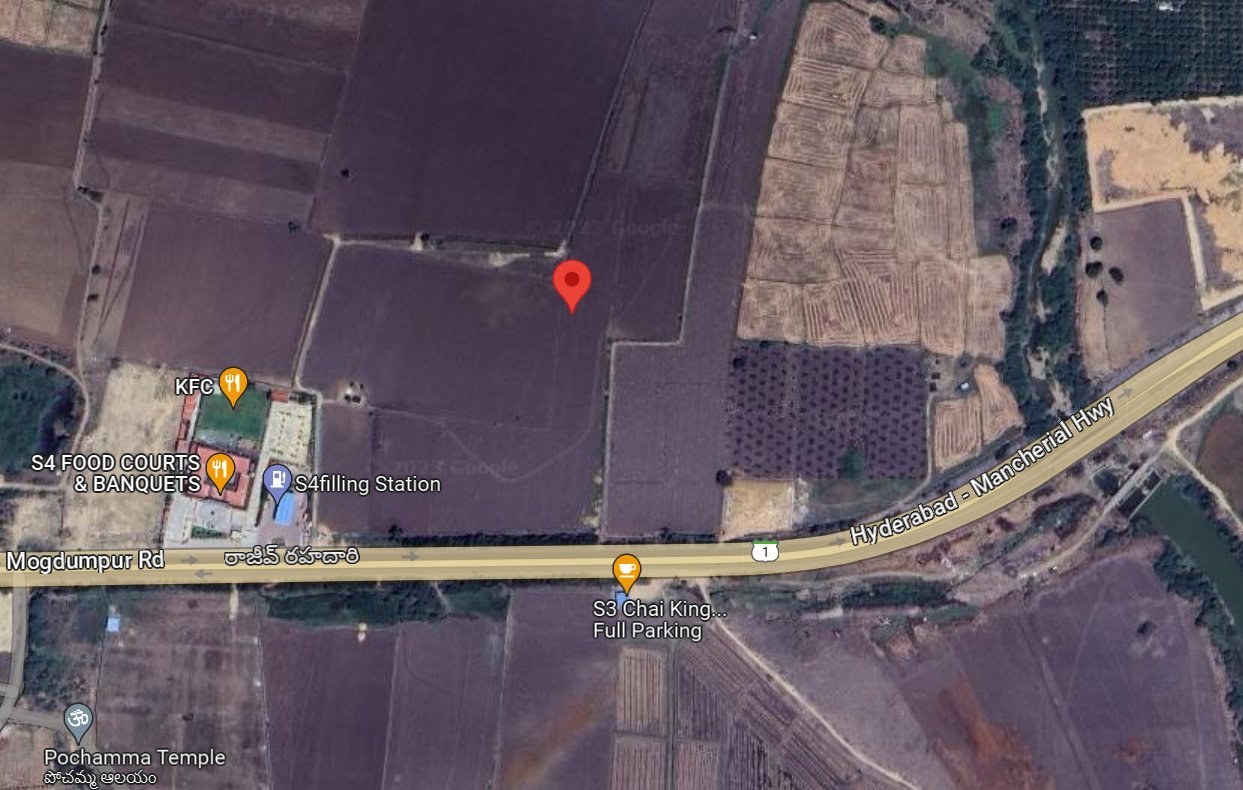Select the Pochamma Temple marker
This screenshot has width=1243, height=790.
click(78, 719)
